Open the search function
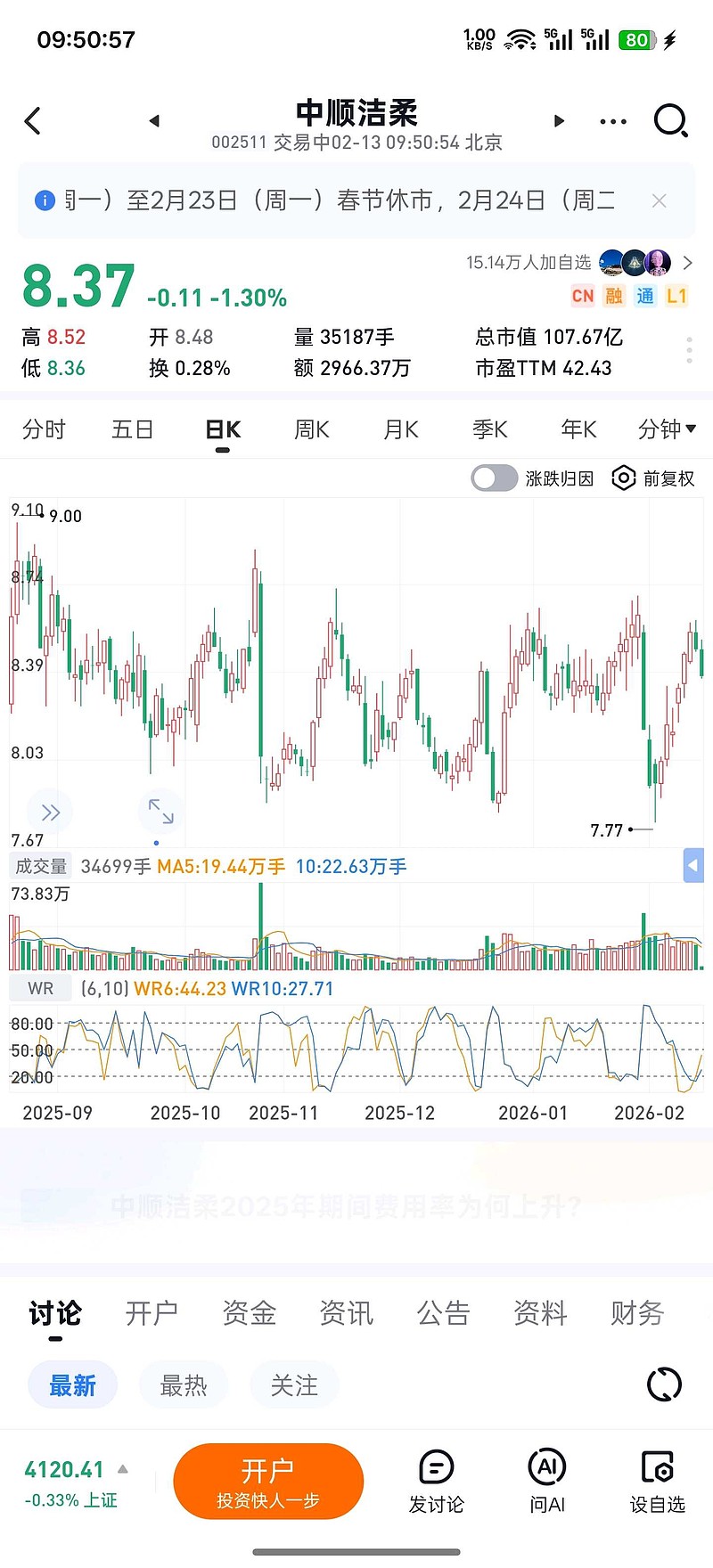The image size is (713, 1568). click(x=670, y=120)
